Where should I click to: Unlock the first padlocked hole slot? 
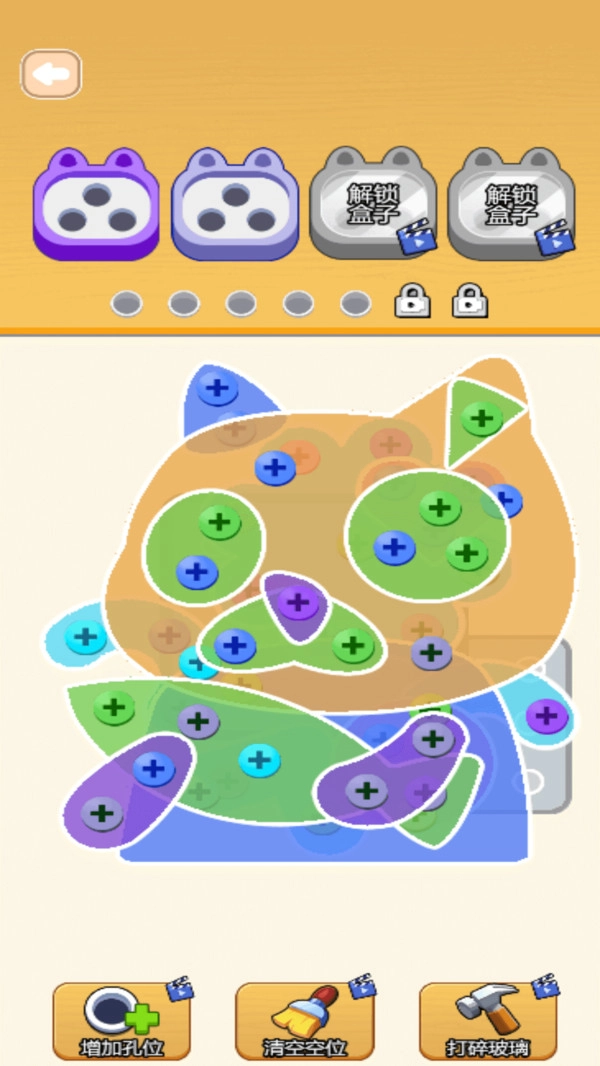point(412,300)
